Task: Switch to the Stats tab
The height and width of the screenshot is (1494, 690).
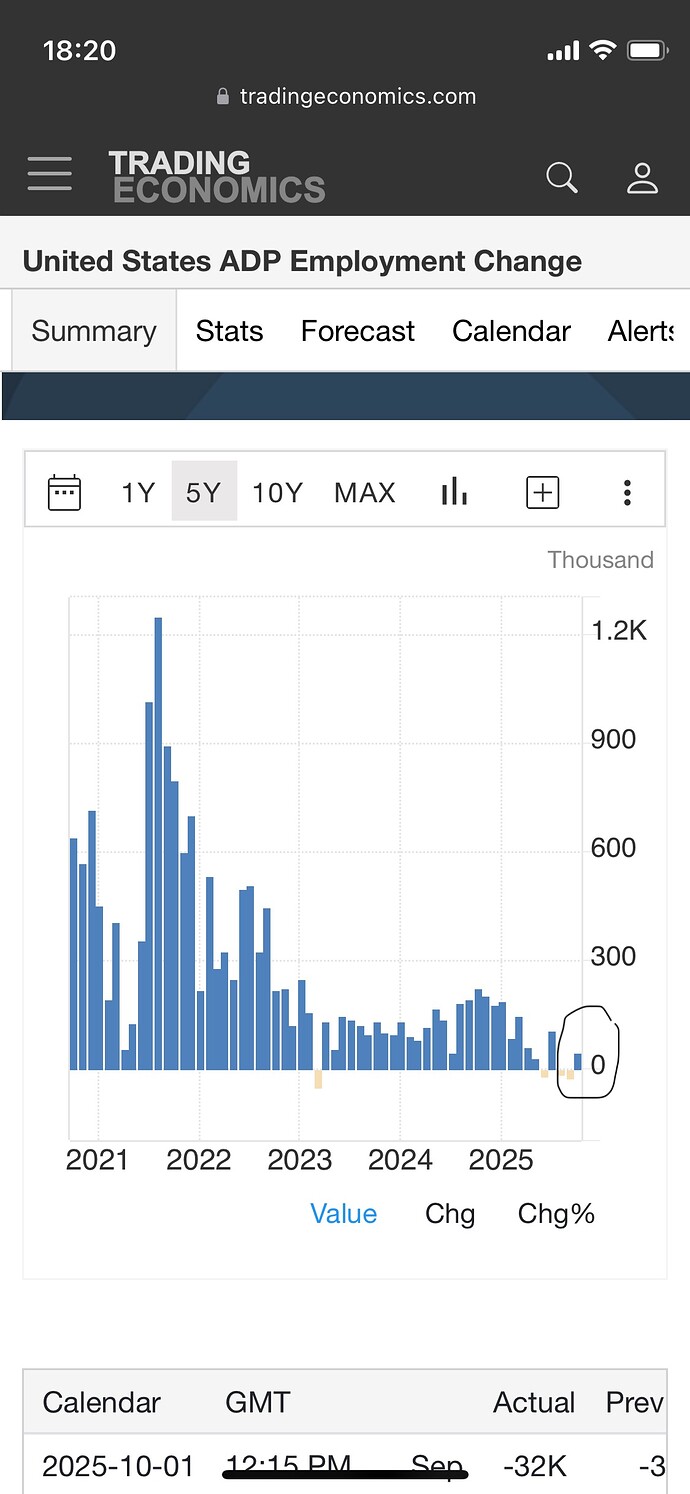Action: pyautogui.click(x=229, y=331)
